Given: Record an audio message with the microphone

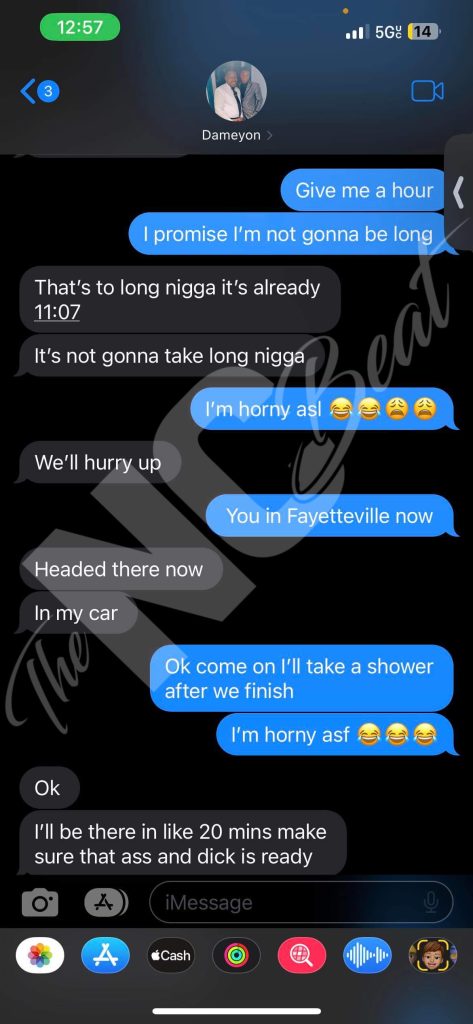Looking at the screenshot, I should tap(431, 903).
